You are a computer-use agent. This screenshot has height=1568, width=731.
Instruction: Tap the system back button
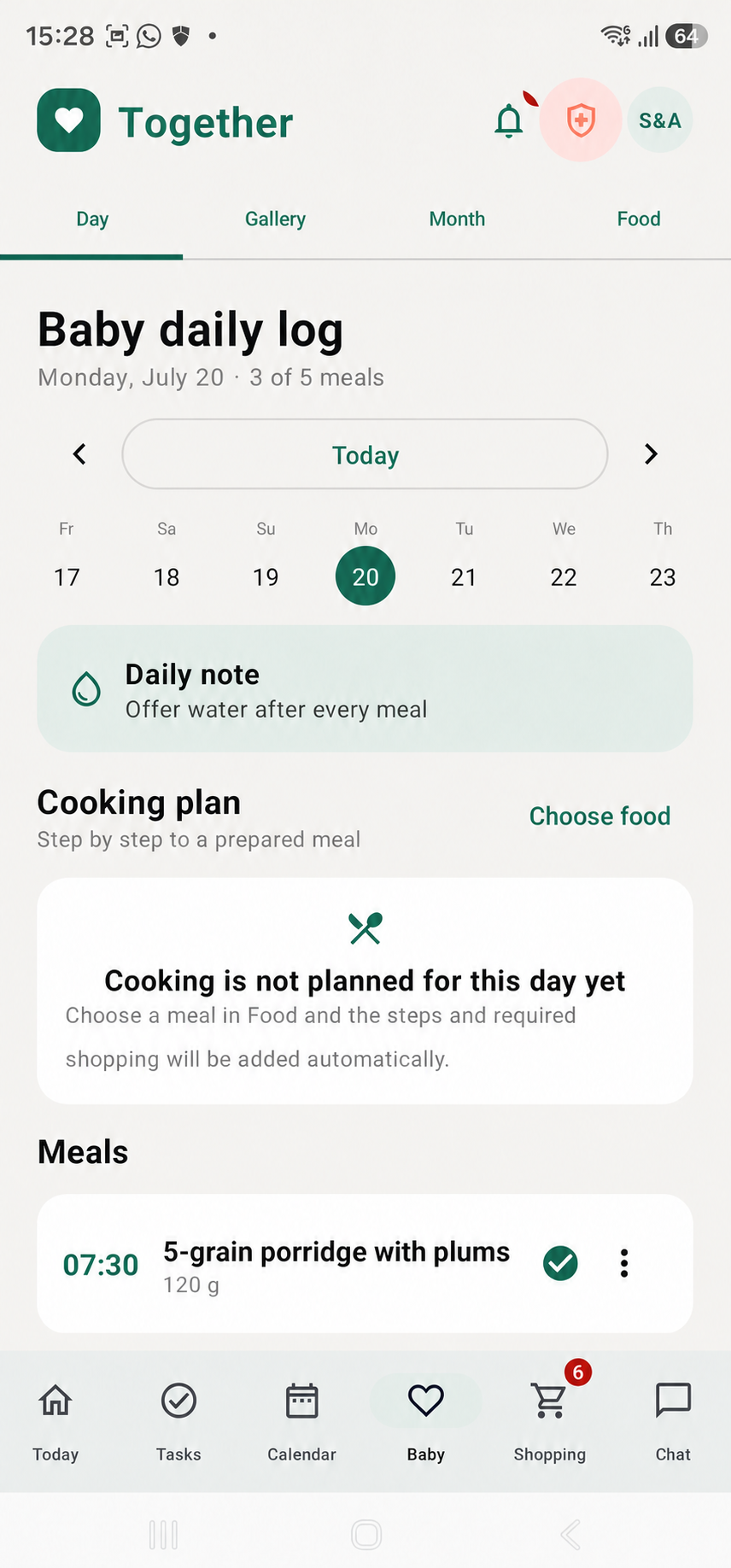click(x=570, y=1535)
